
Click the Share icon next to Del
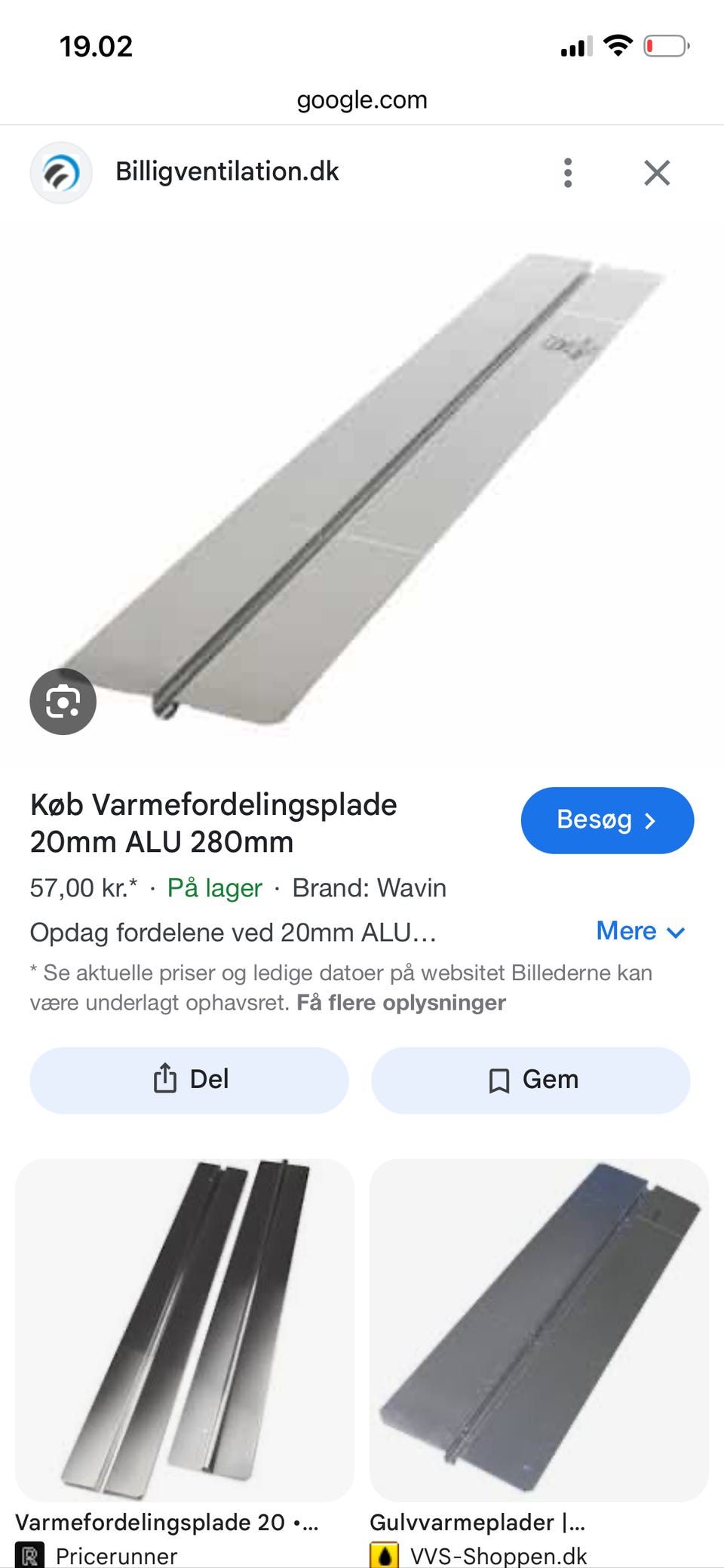[164, 1080]
